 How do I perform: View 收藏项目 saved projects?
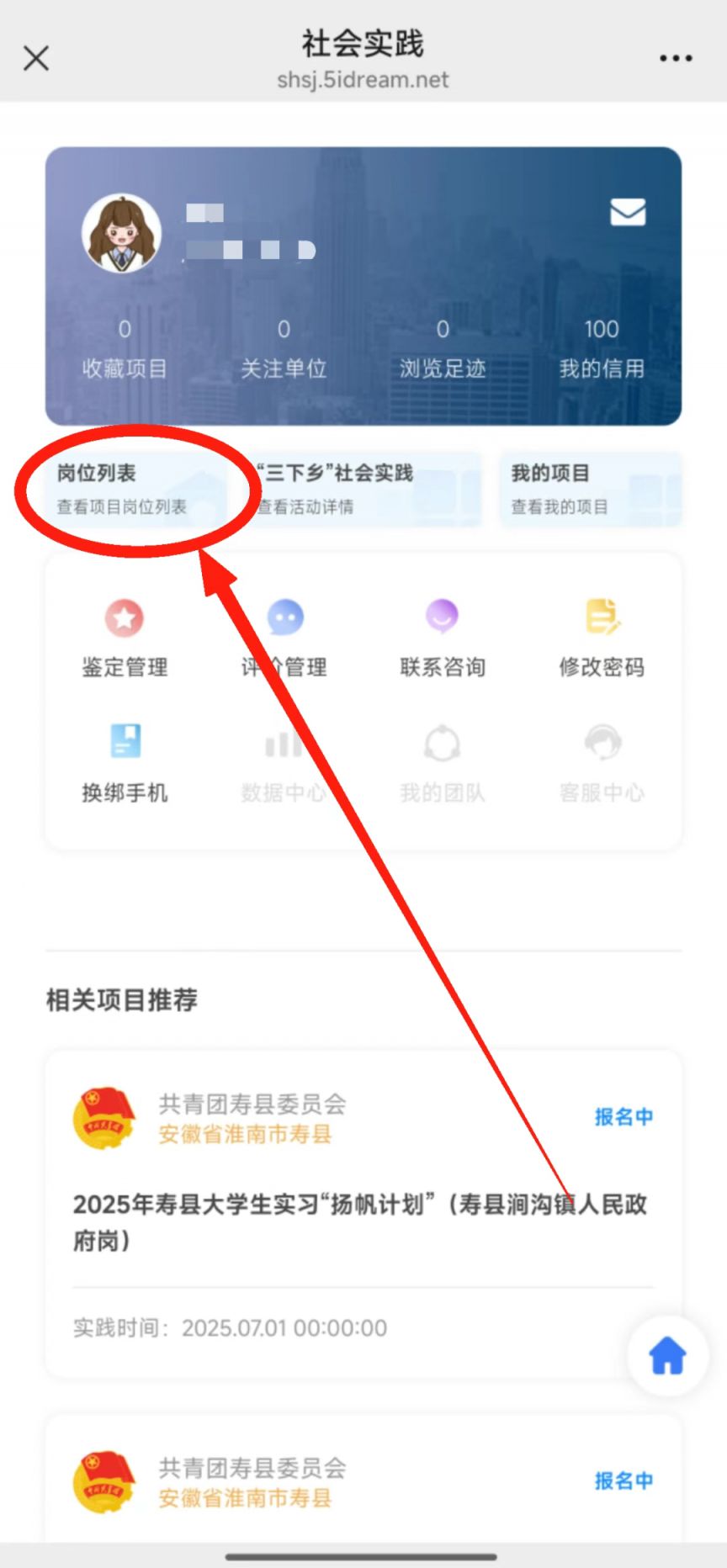[125, 349]
